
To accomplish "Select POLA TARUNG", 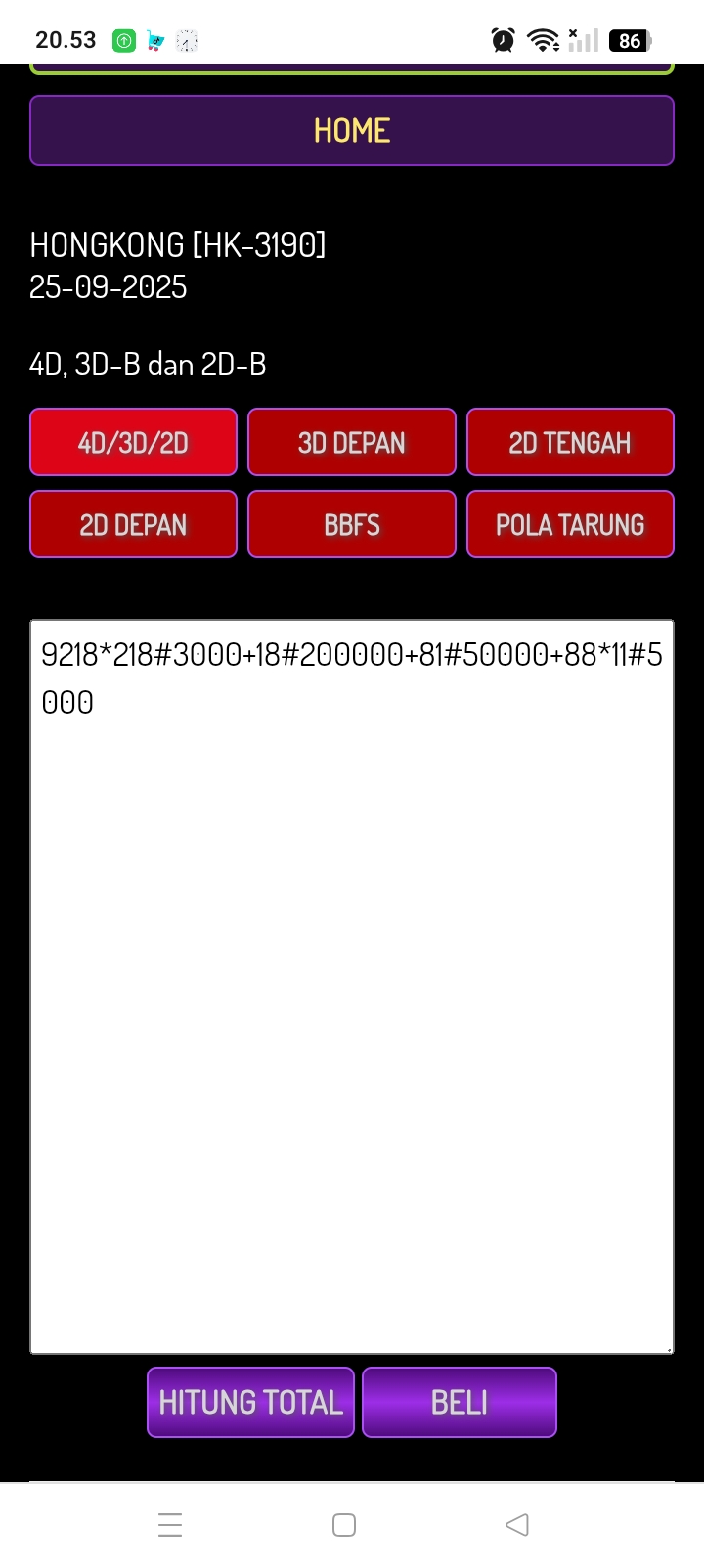I will (x=570, y=525).
